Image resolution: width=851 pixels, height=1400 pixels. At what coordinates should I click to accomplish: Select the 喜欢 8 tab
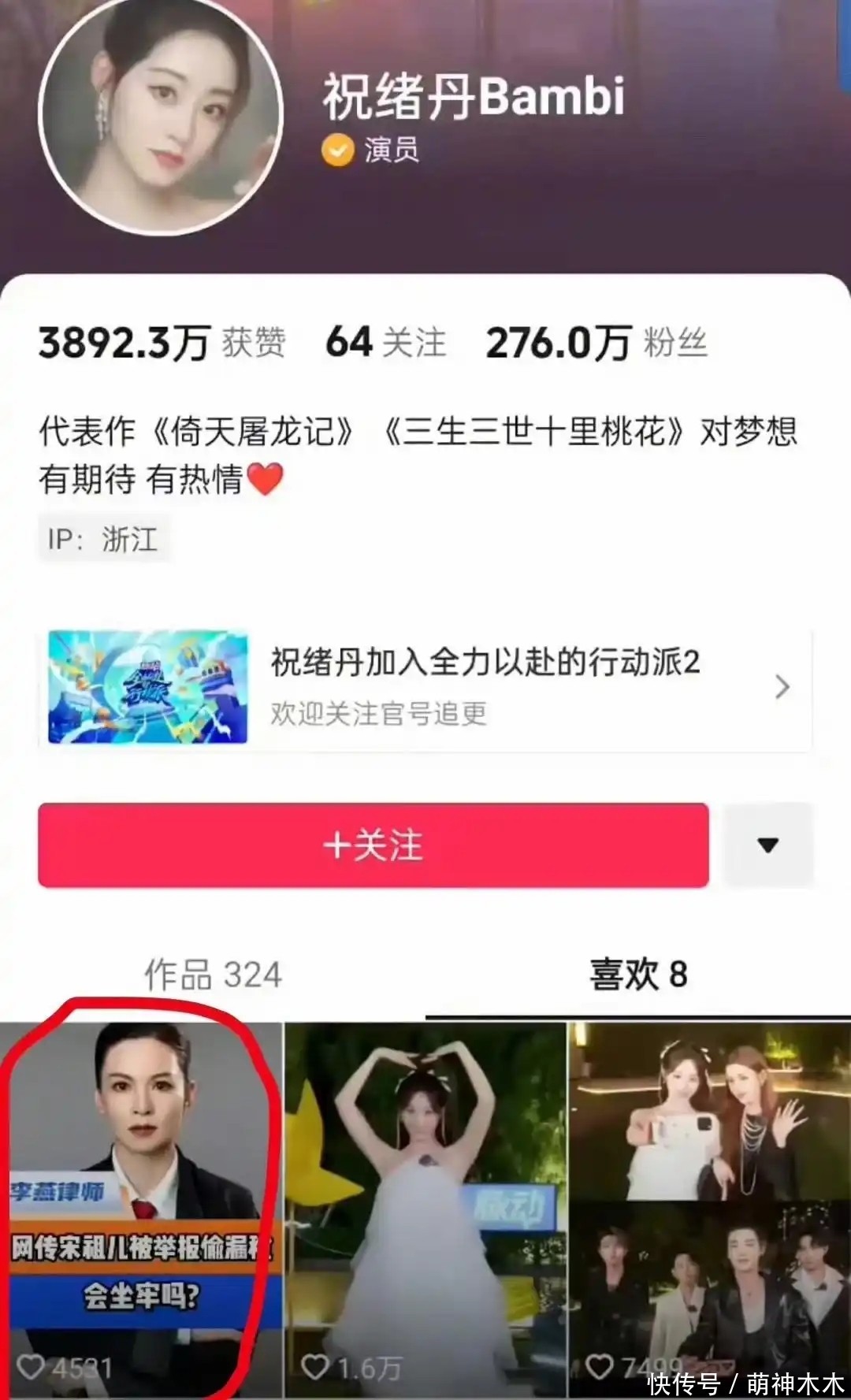pos(638,975)
